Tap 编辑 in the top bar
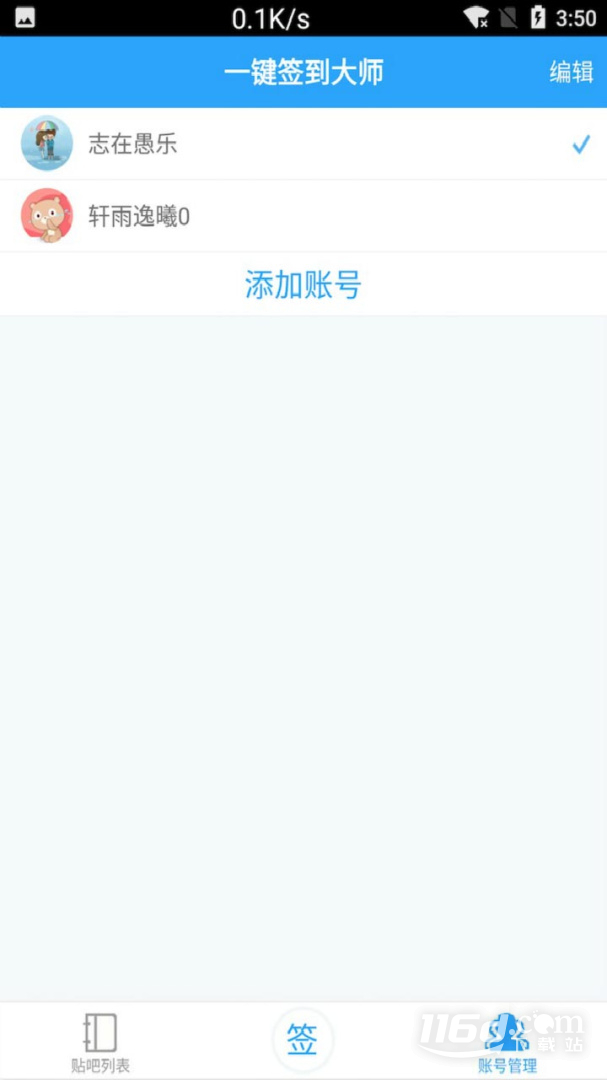This screenshot has width=607, height=1080. click(571, 72)
